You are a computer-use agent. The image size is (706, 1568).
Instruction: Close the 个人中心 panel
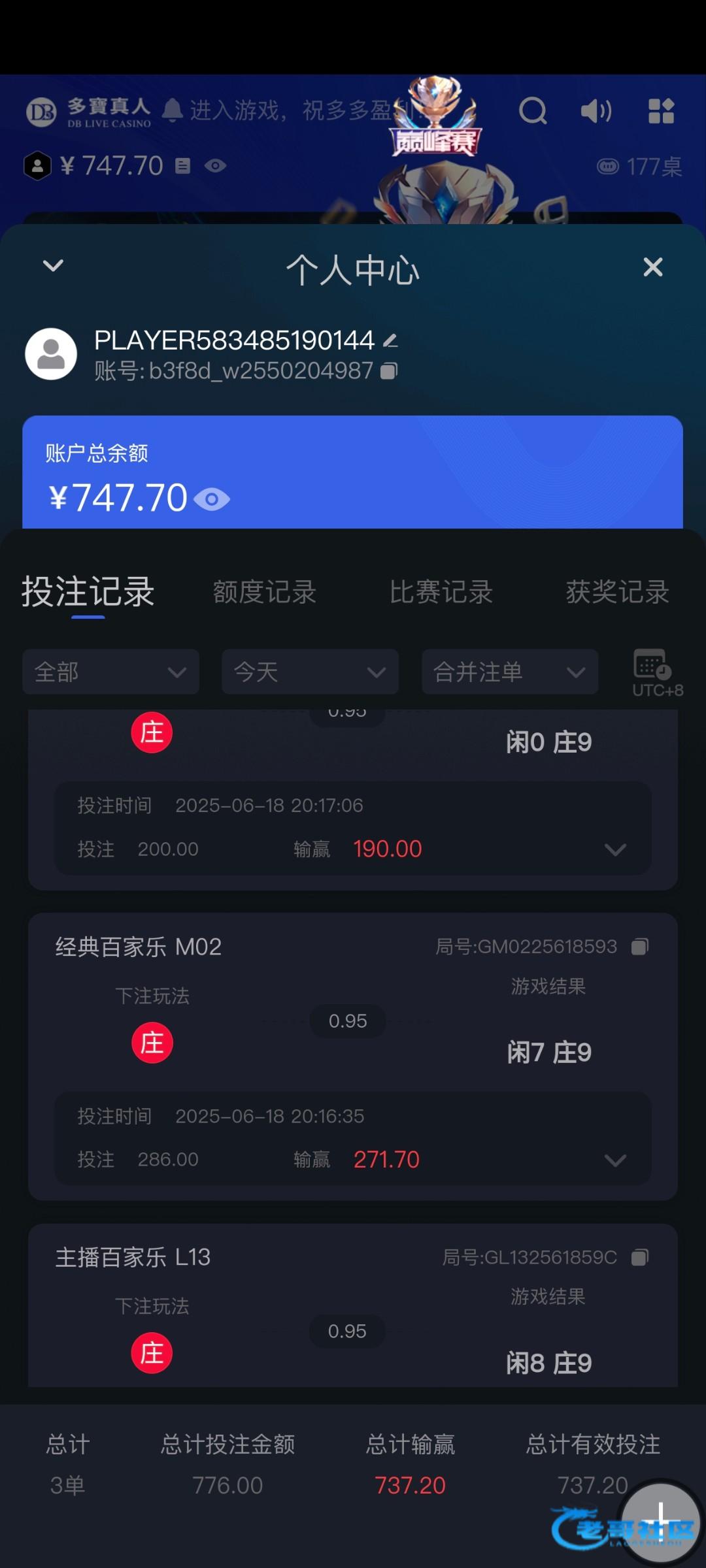(x=652, y=267)
